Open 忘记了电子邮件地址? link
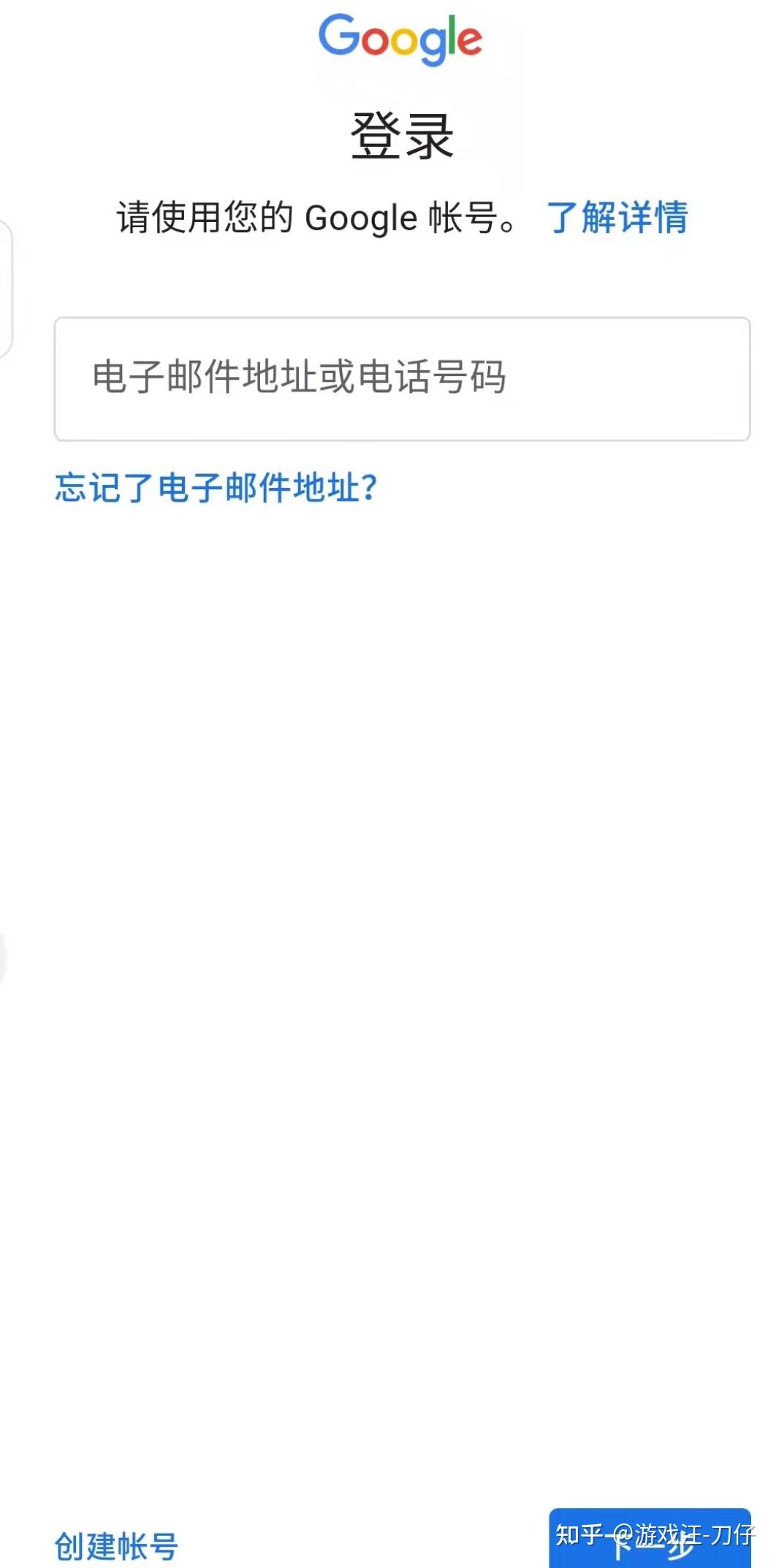This screenshot has width=776, height=1568. point(216,488)
